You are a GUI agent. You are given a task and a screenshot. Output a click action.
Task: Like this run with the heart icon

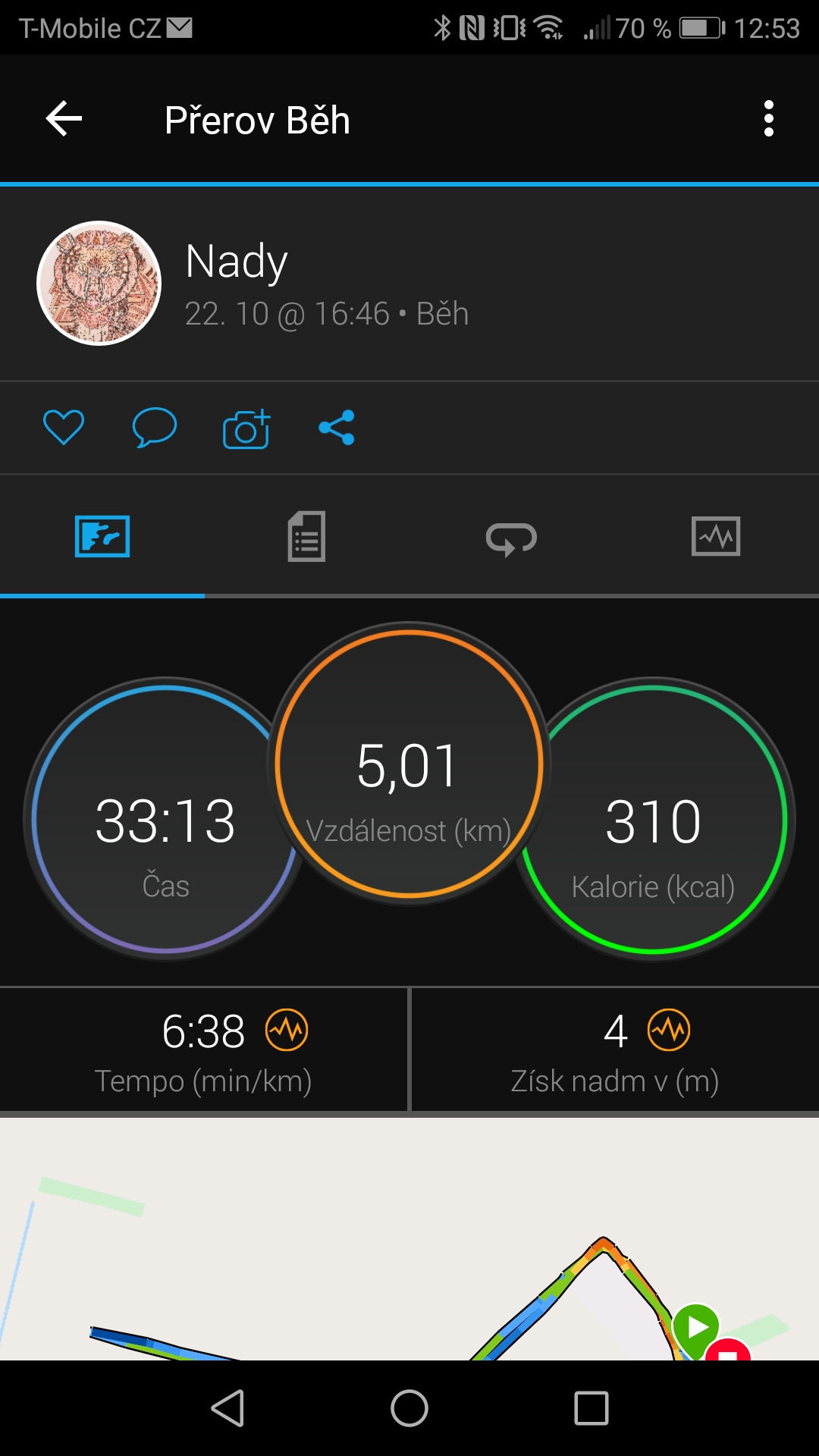point(64,427)
